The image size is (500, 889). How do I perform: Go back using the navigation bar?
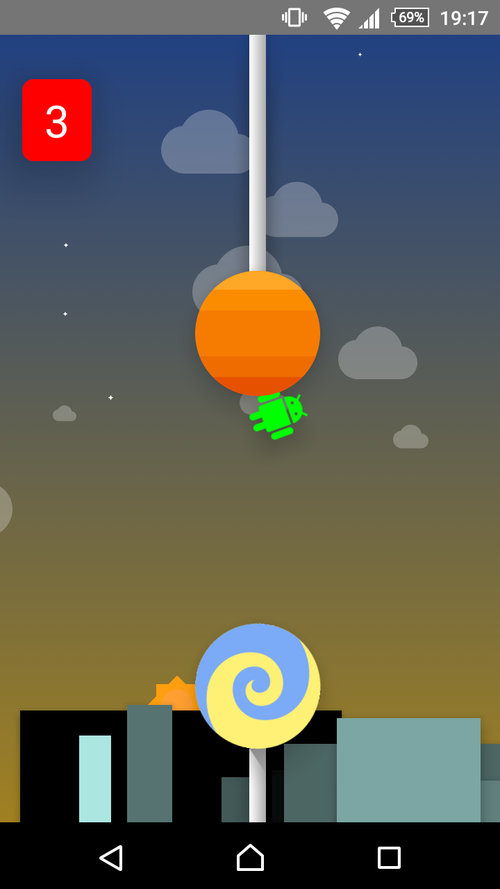point(111,857)
